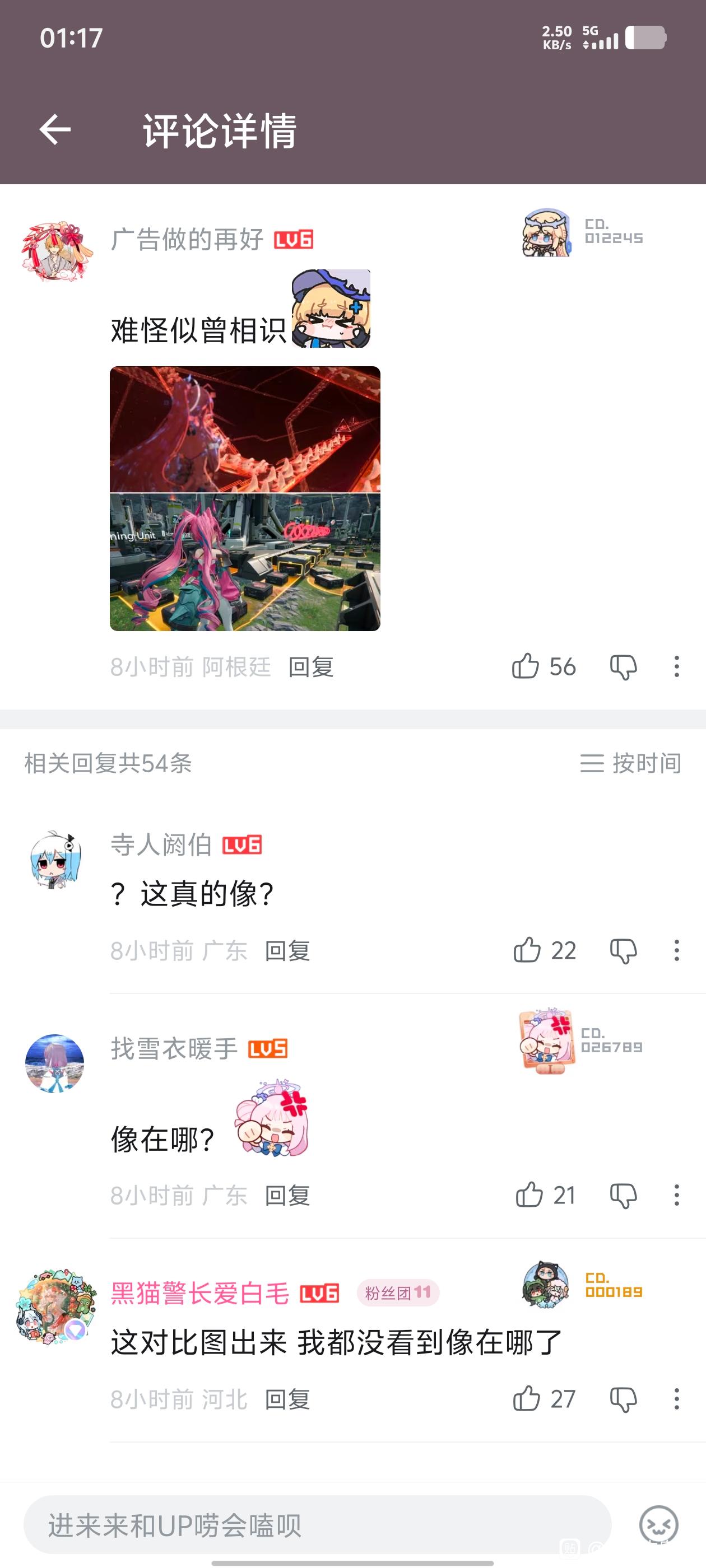View 黑猫警长爱白毛's profile via username
Screen dimensions: 706x1568
coord(200,1294)
